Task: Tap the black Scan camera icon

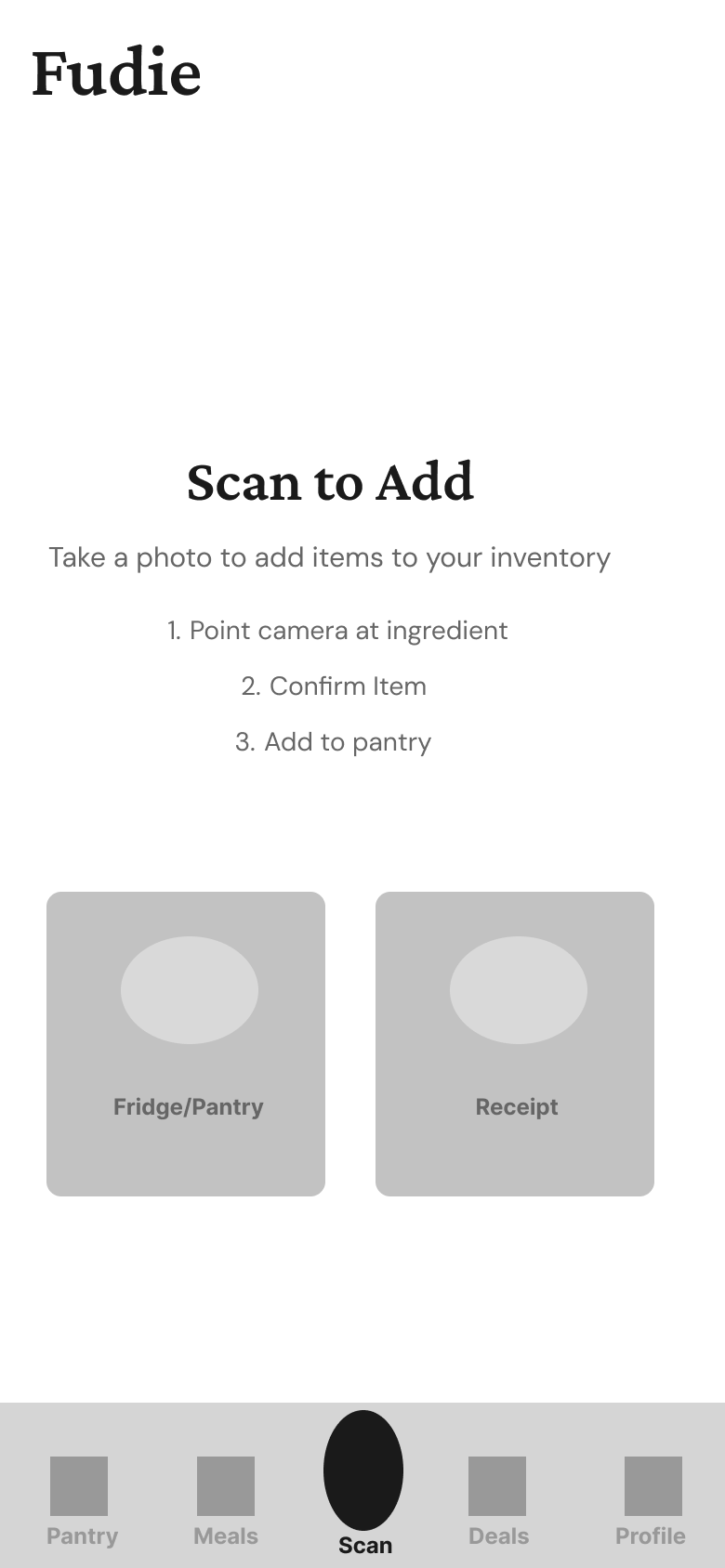Action: 364,1483
